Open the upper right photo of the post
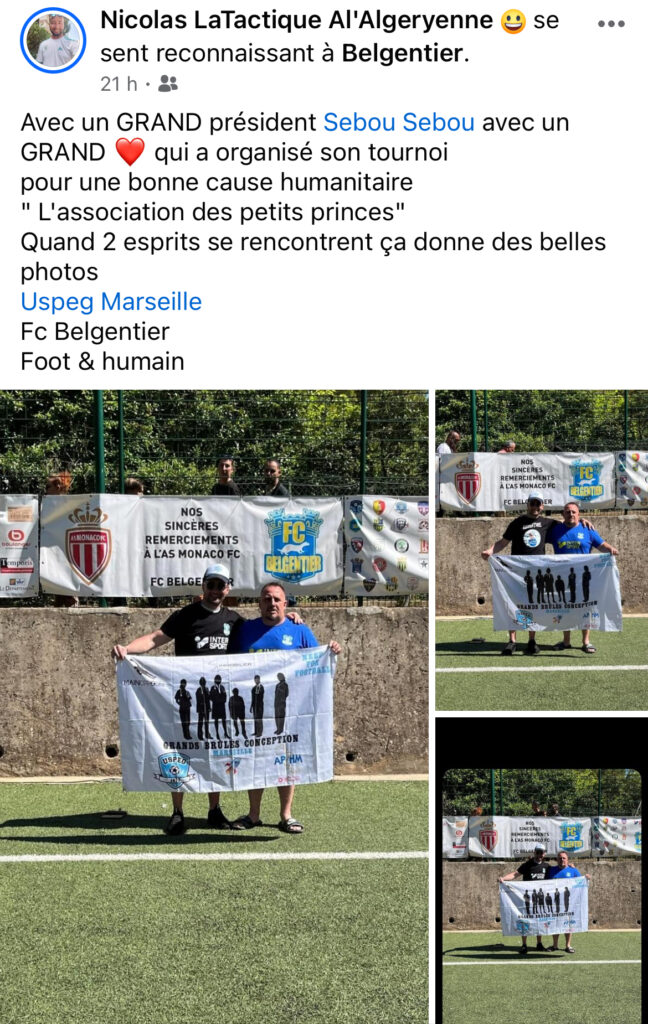 tap(541, 550)
